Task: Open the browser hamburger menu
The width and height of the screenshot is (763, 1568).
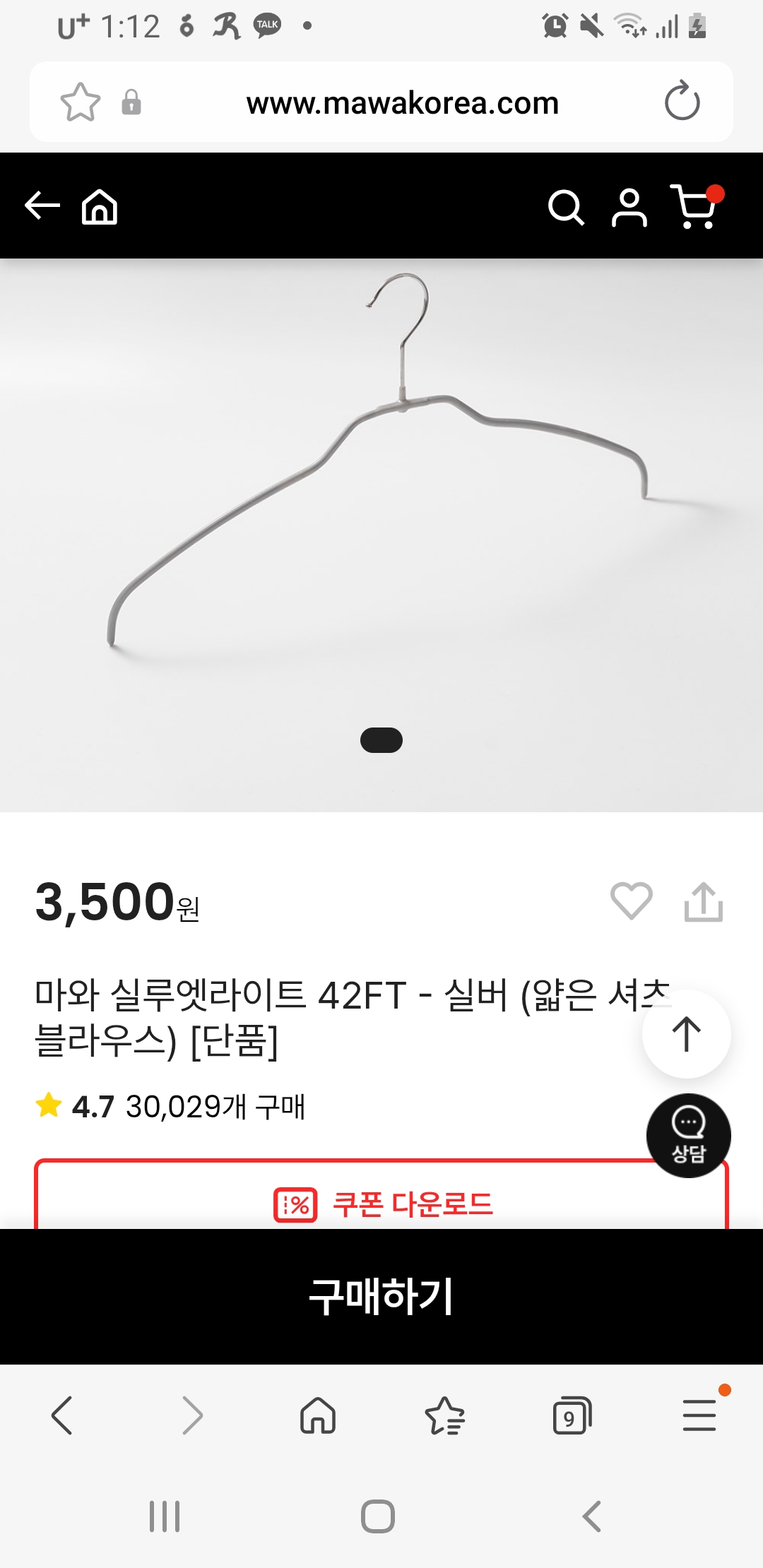Action: (699, 1415)
